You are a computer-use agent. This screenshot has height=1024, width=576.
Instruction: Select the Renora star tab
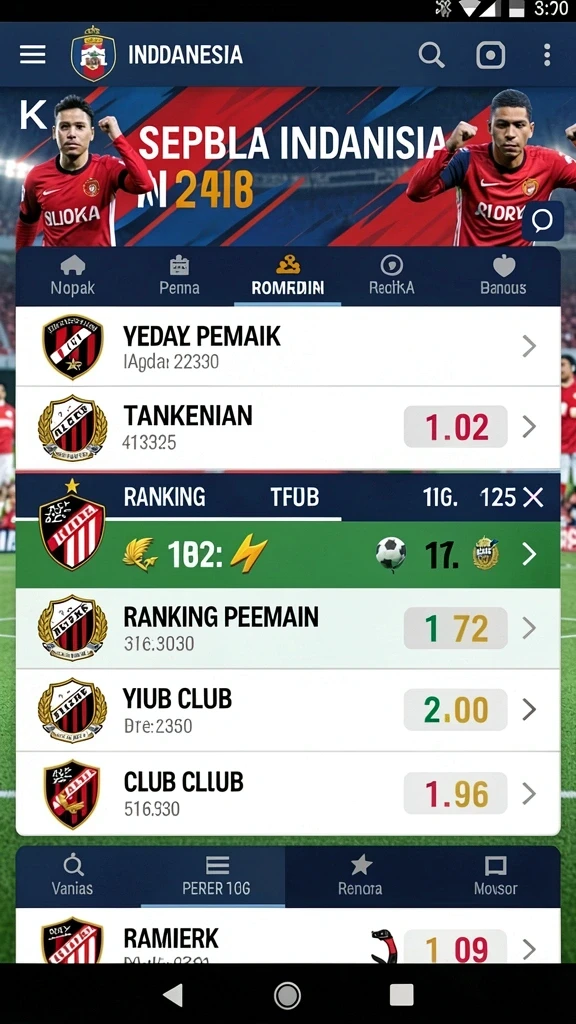360,876
